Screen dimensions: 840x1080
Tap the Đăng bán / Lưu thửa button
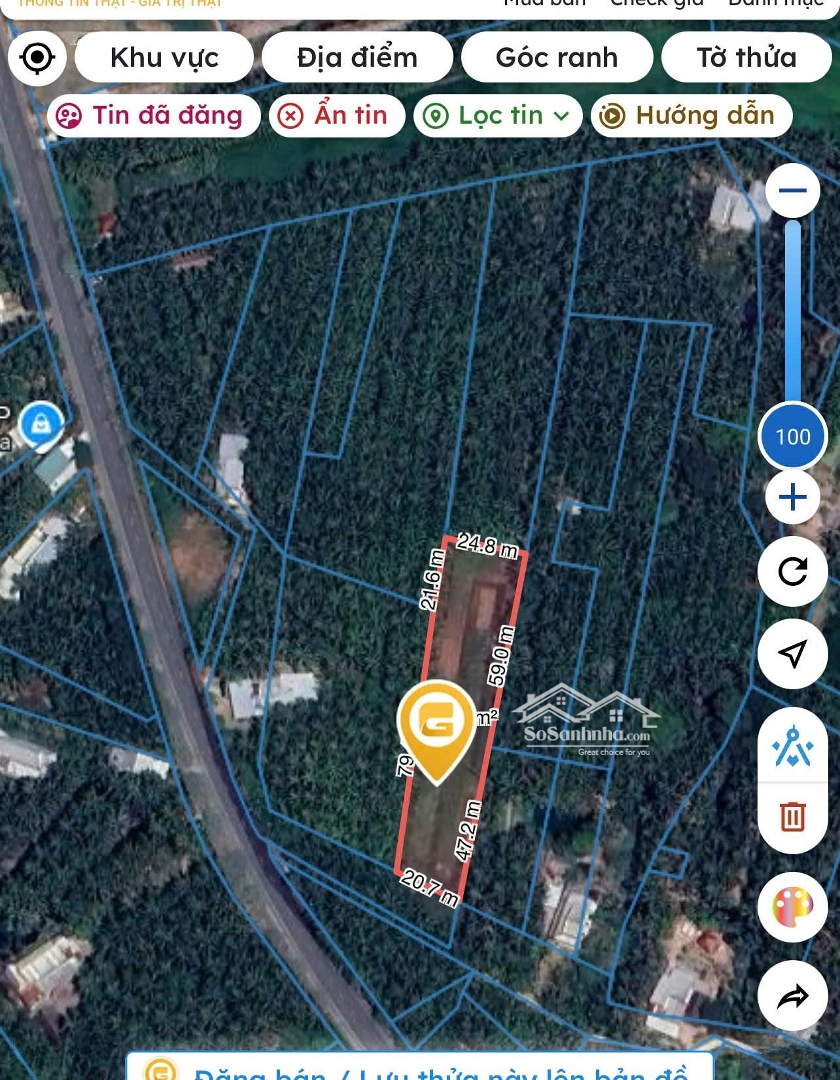420,1068
